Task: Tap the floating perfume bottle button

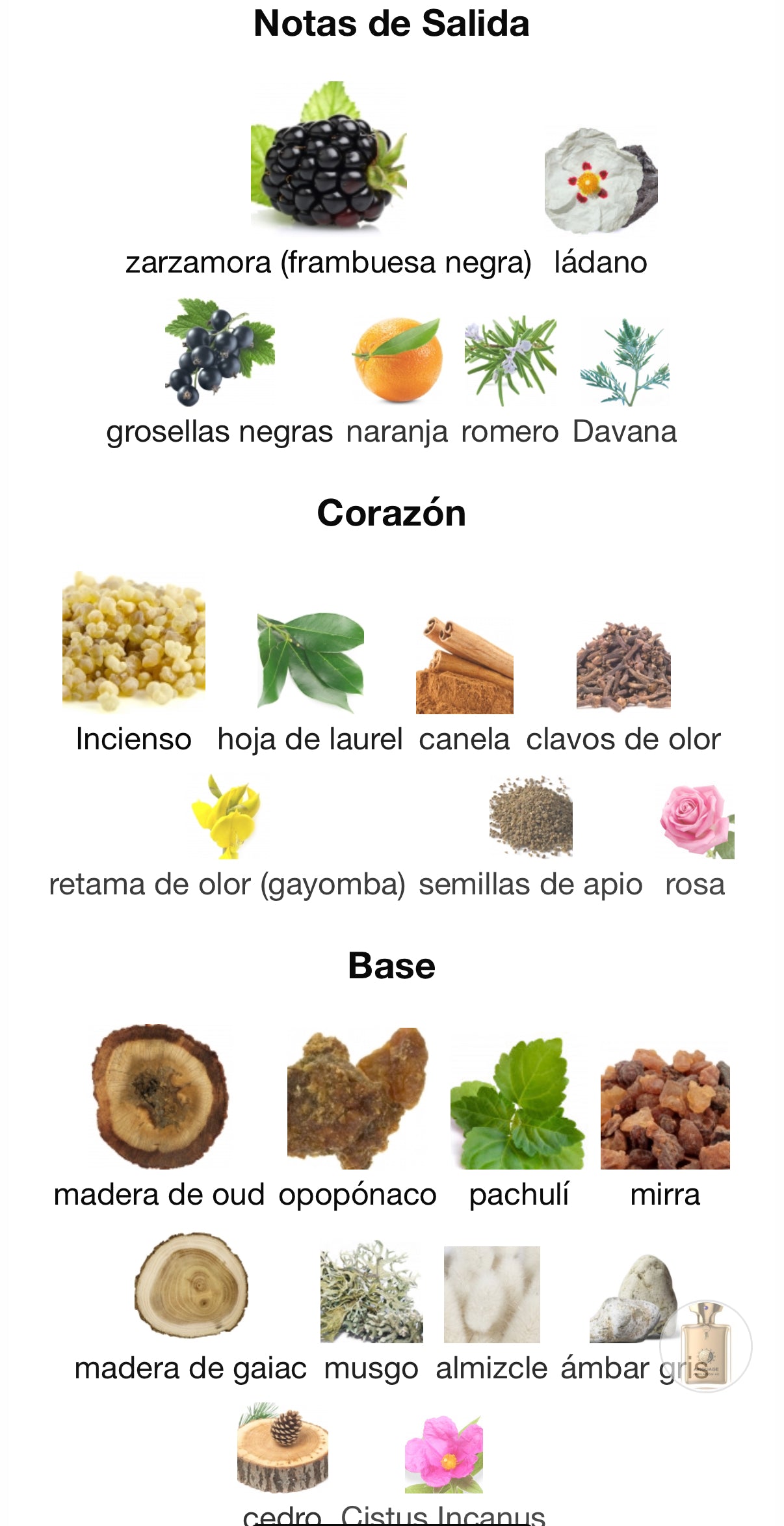Action: [x=705, y=1346]
